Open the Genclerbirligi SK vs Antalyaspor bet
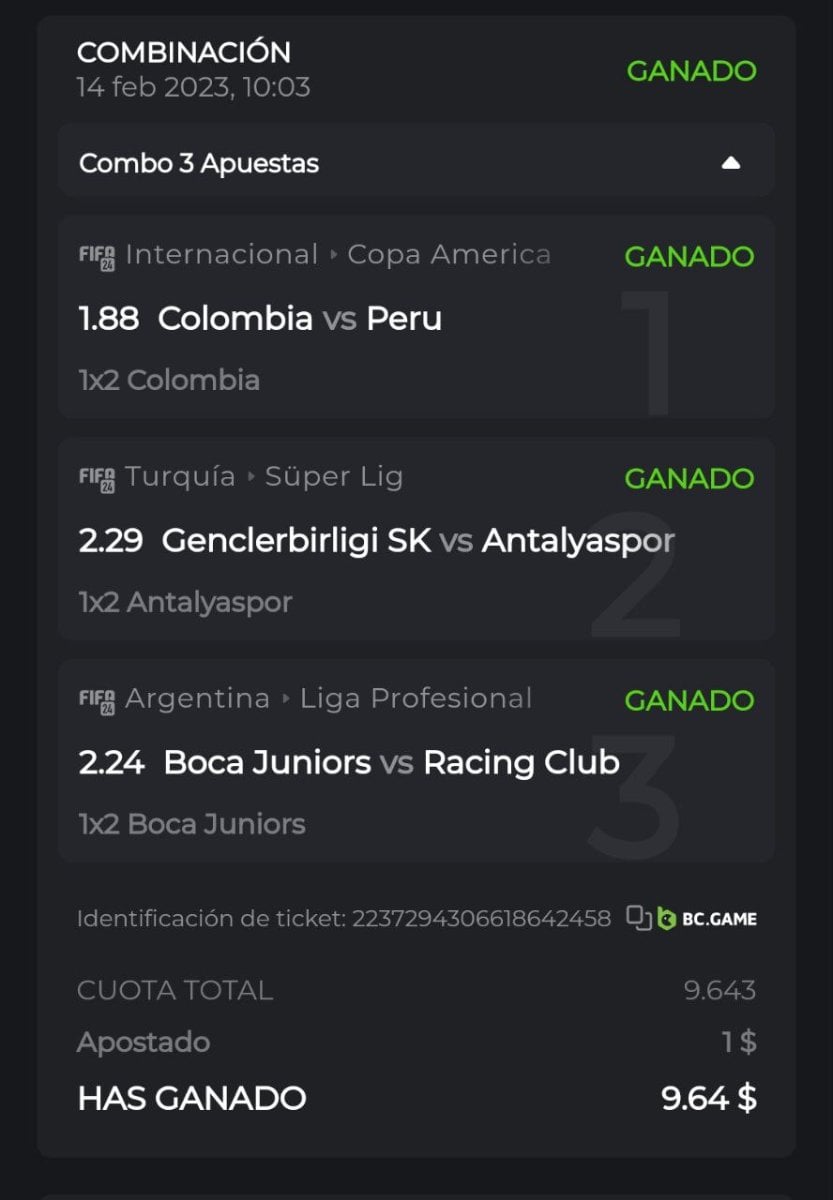This screenshot has width=833, height=1200. click(x=376, y=541)
